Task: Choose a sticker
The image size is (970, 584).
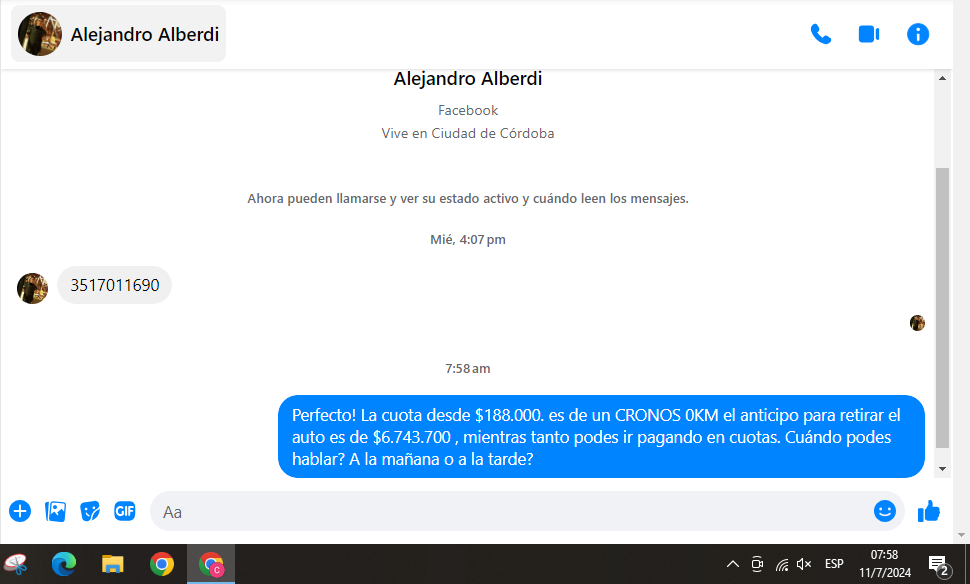Action: tap(90, 511)
